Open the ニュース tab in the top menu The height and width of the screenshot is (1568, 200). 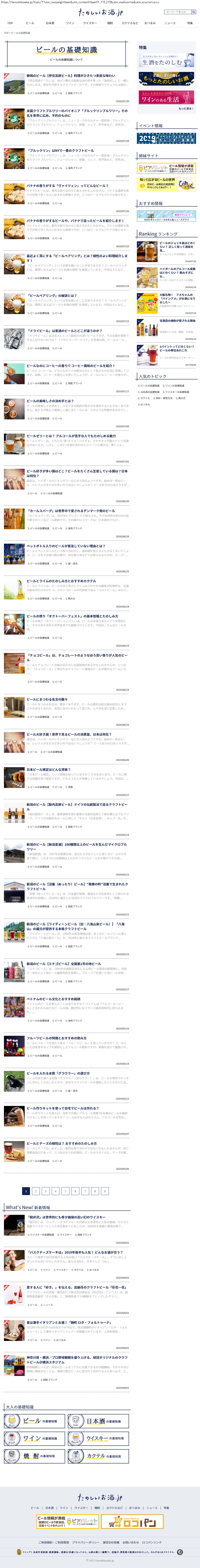[x=170, y=23]
